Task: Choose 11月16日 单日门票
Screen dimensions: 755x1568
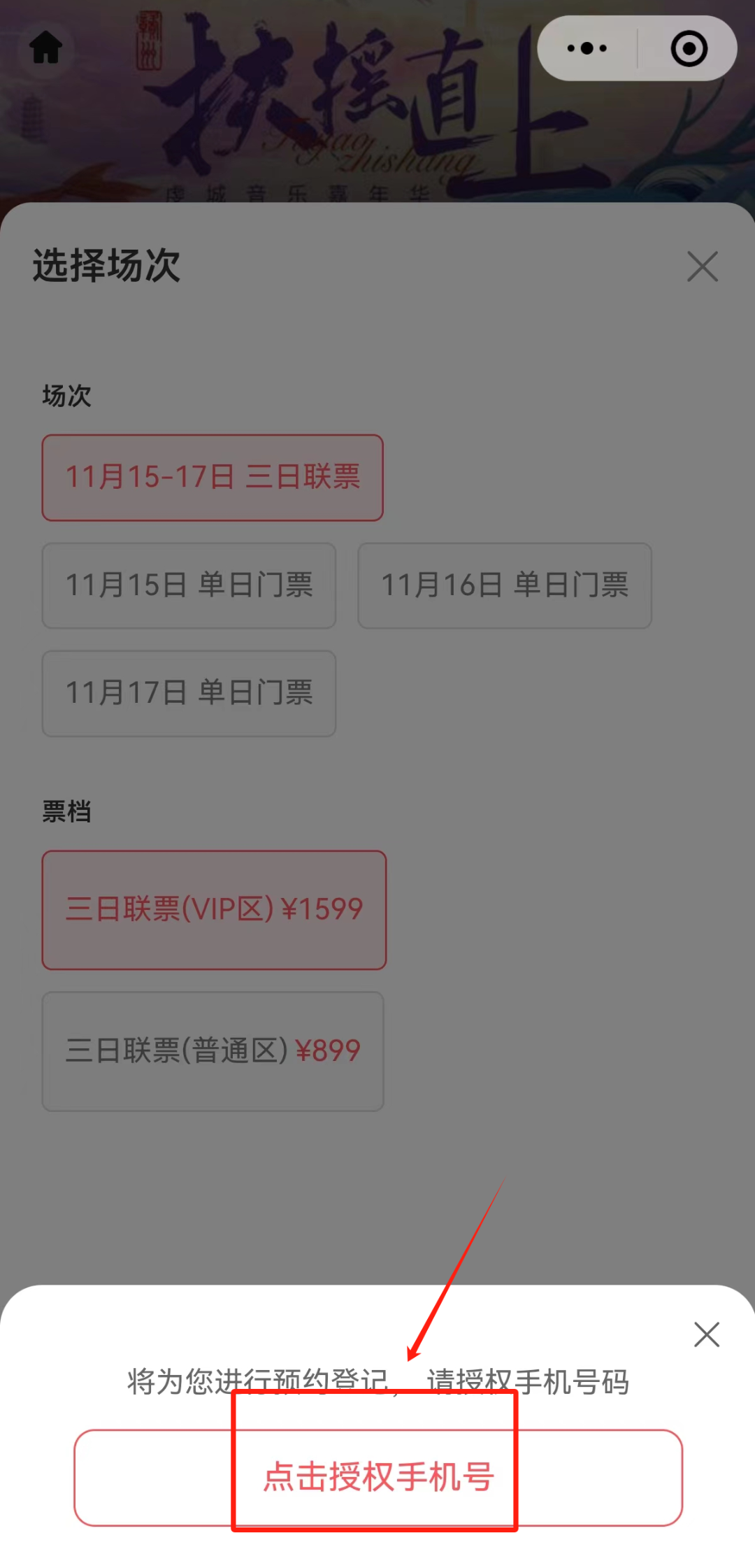Action: (504, 585)
